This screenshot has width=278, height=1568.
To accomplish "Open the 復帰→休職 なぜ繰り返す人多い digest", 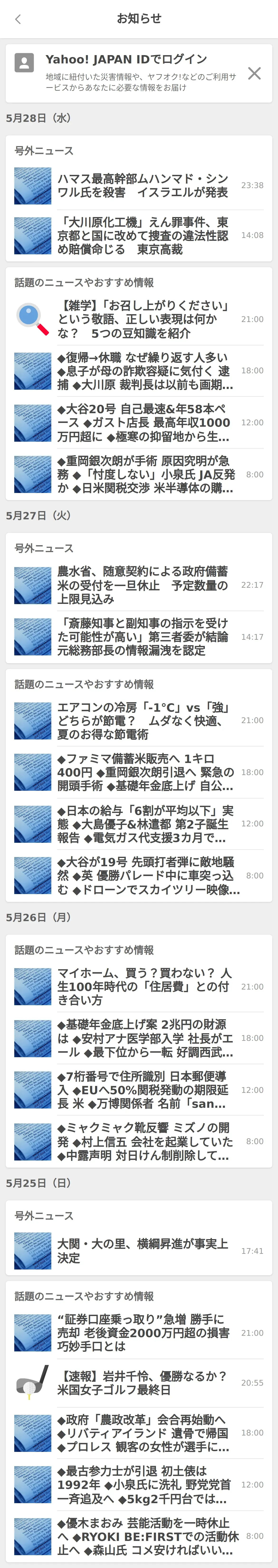I will point(143,371).
